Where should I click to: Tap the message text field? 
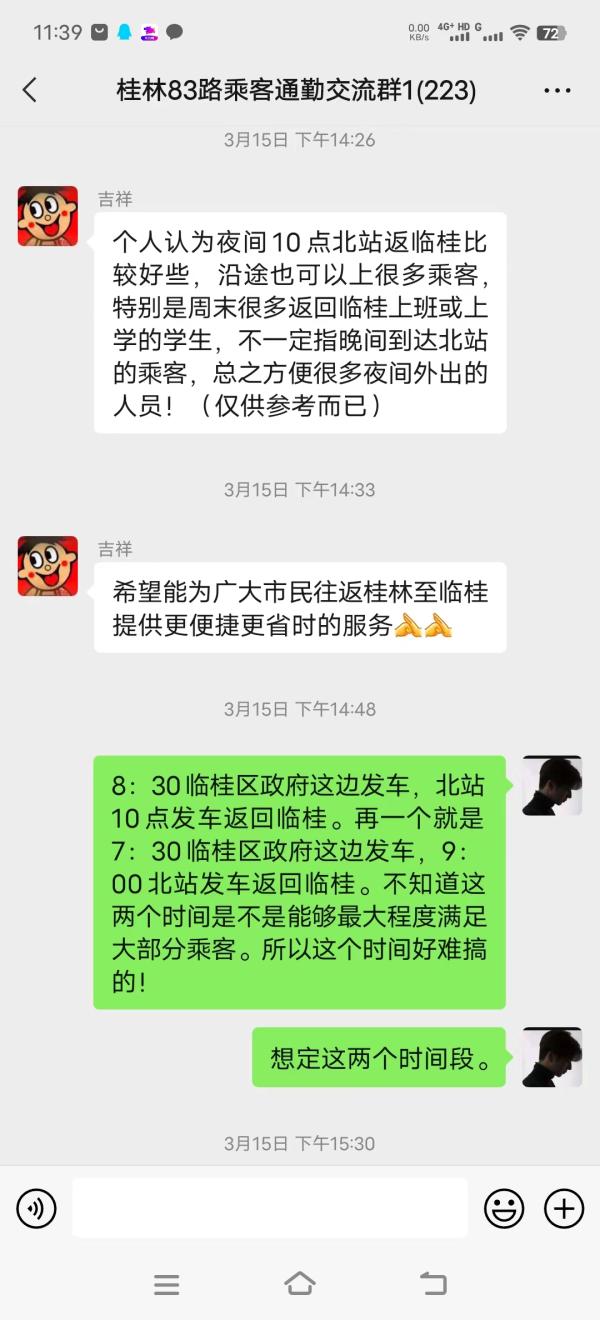click(270, 1208)
